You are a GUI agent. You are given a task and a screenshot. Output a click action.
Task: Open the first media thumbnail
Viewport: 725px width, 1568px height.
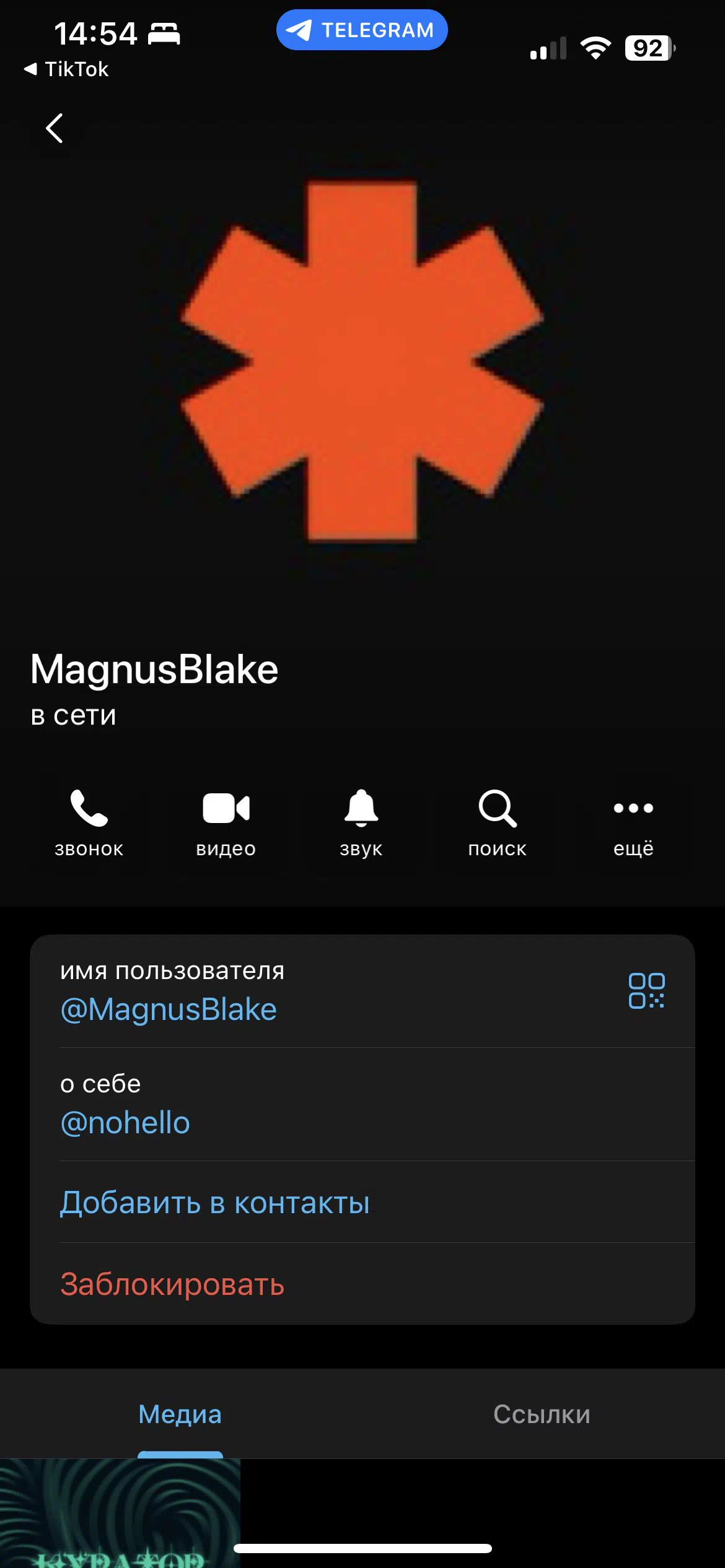point(120,1514)
